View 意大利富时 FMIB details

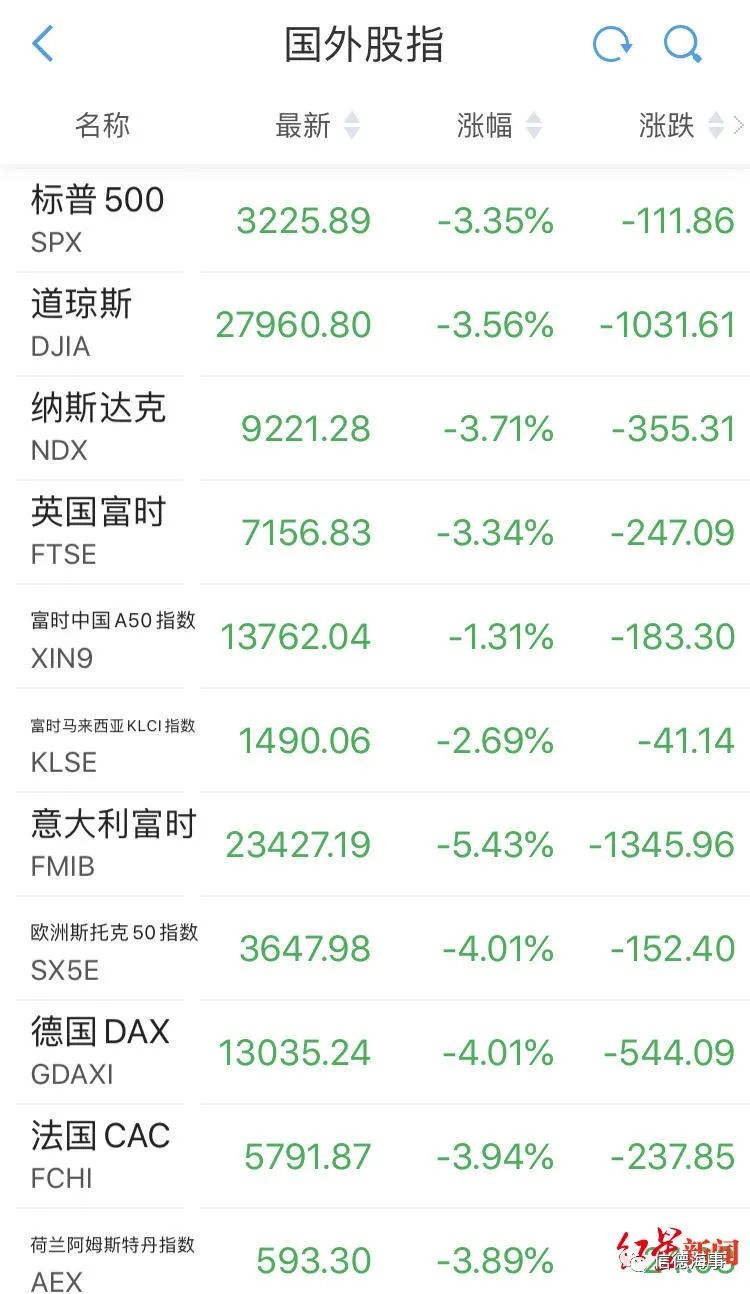(x=375, y=843)
